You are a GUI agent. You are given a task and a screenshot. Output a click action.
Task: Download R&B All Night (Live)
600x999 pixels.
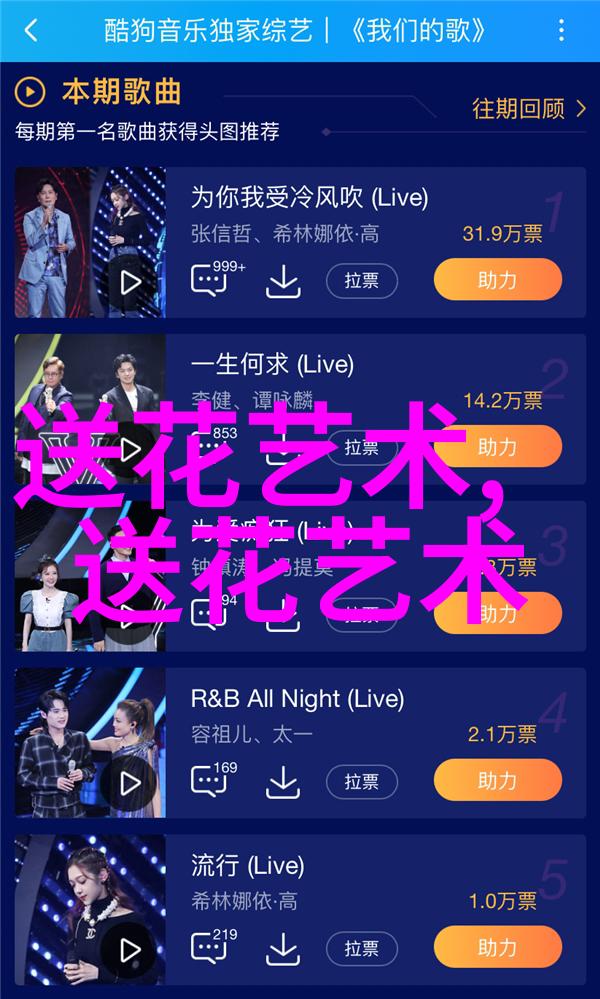point(283,782)
